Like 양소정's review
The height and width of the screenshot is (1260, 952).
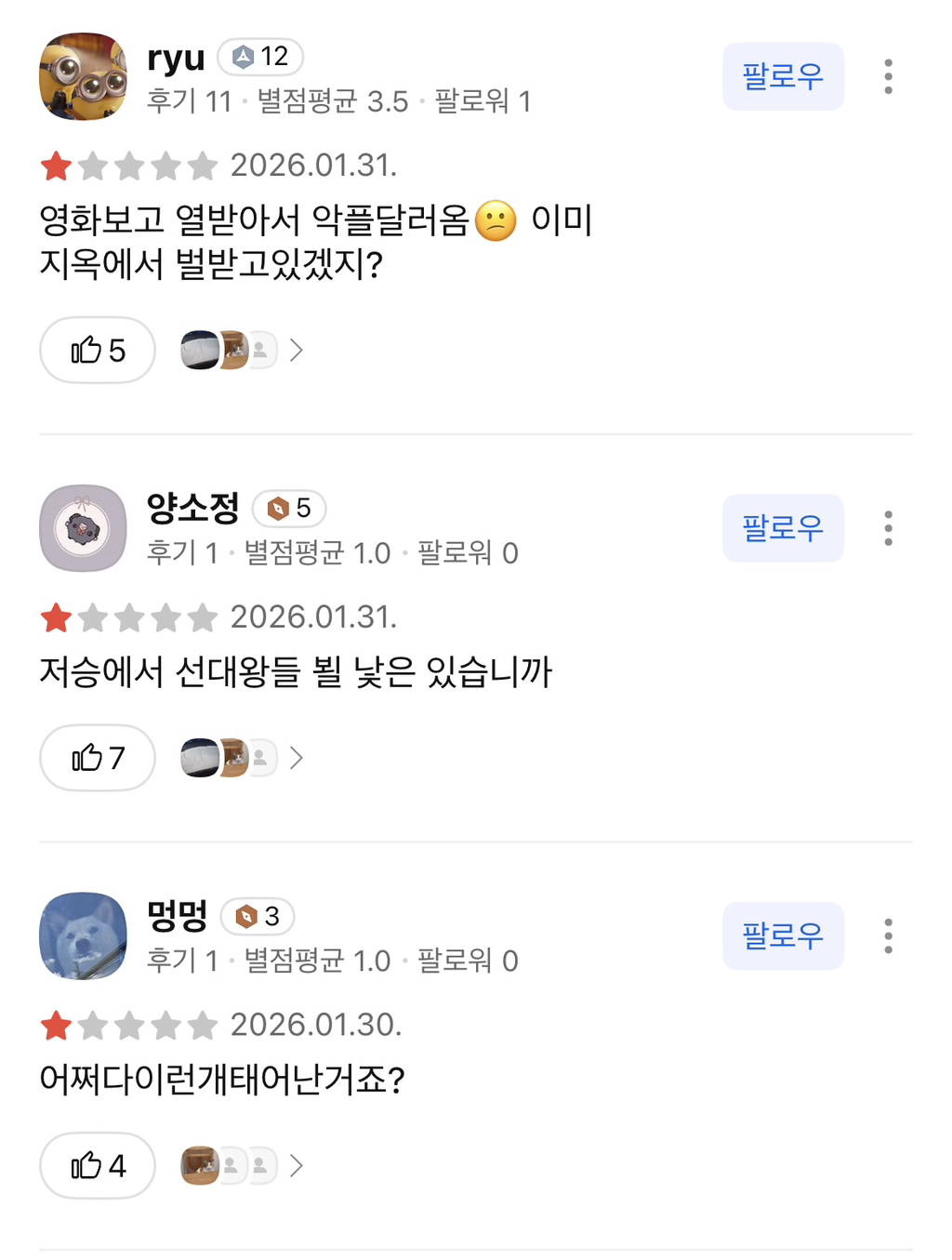97,758
